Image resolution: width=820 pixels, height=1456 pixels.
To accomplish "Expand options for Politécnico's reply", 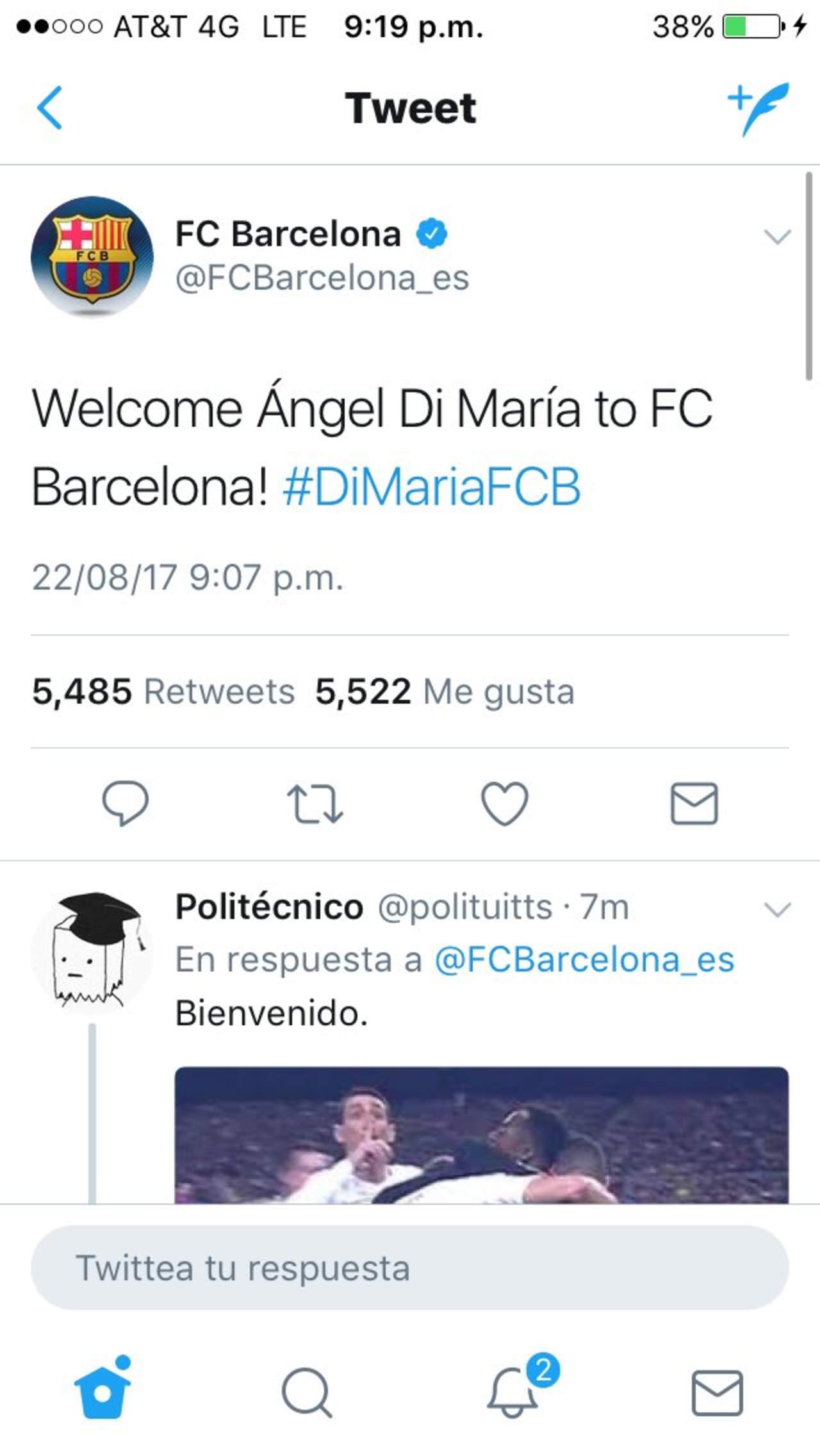I will [x=777, y=909].
